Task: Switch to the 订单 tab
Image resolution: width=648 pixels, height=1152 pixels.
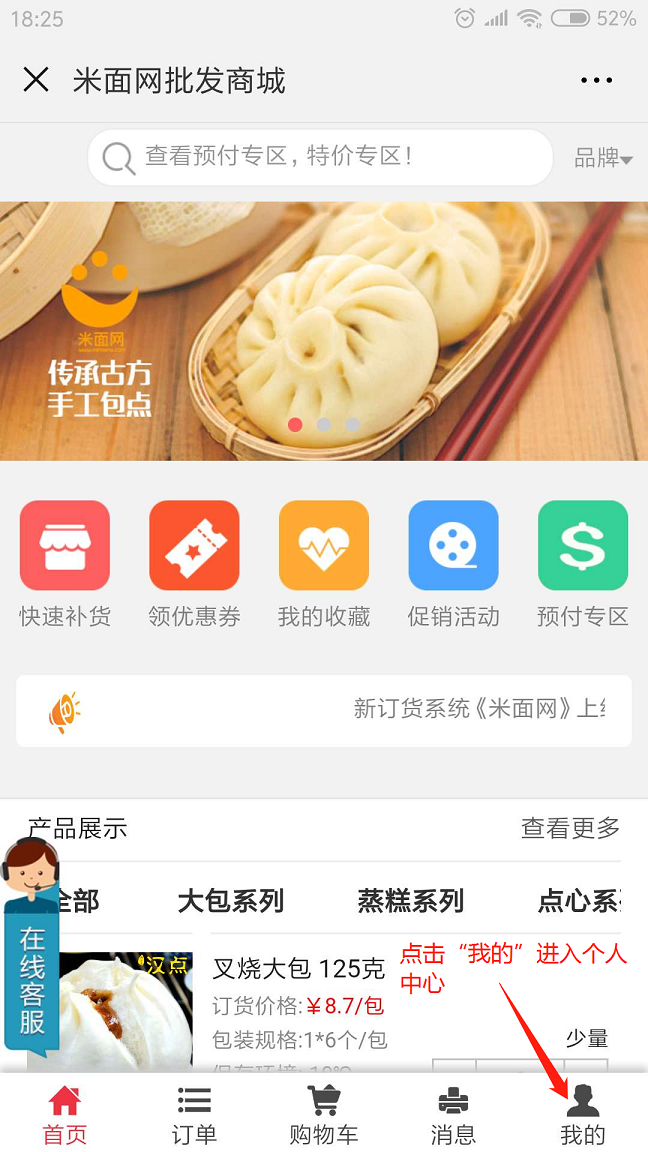Action: tap(194, 1115)
